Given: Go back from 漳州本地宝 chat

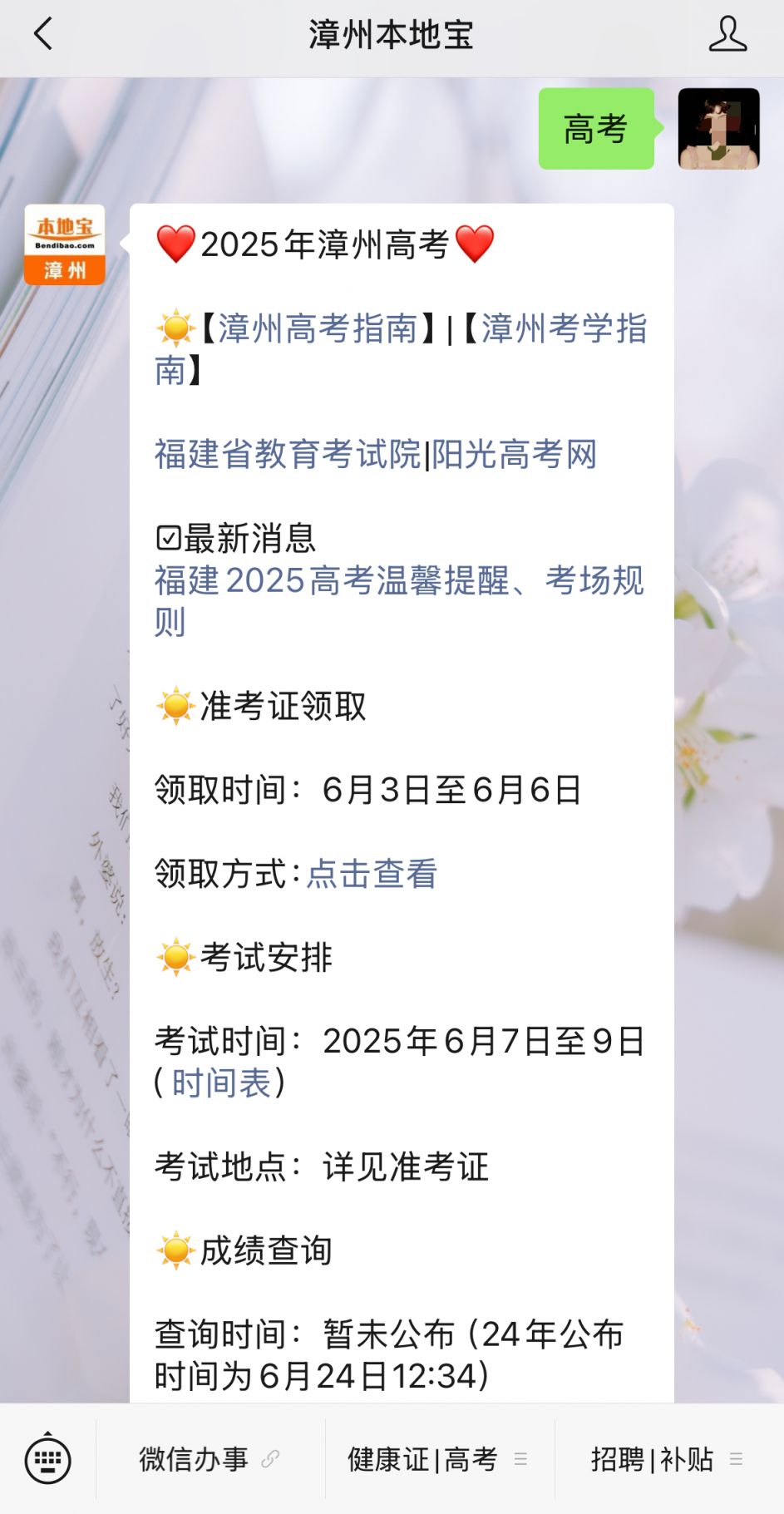Looking at the screenshot, I should (43, 35).
